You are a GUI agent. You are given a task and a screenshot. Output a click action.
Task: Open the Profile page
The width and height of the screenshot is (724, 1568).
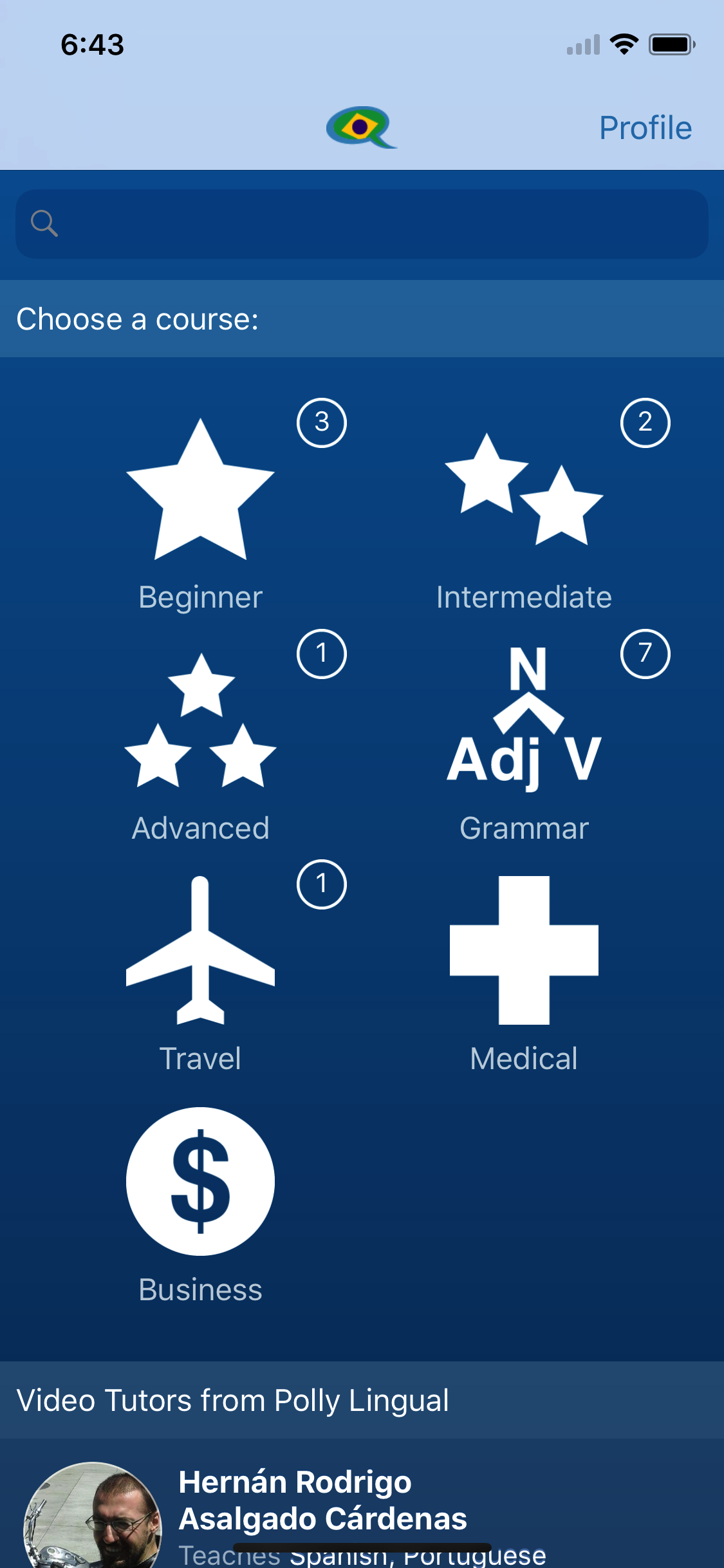pos(645,128)
